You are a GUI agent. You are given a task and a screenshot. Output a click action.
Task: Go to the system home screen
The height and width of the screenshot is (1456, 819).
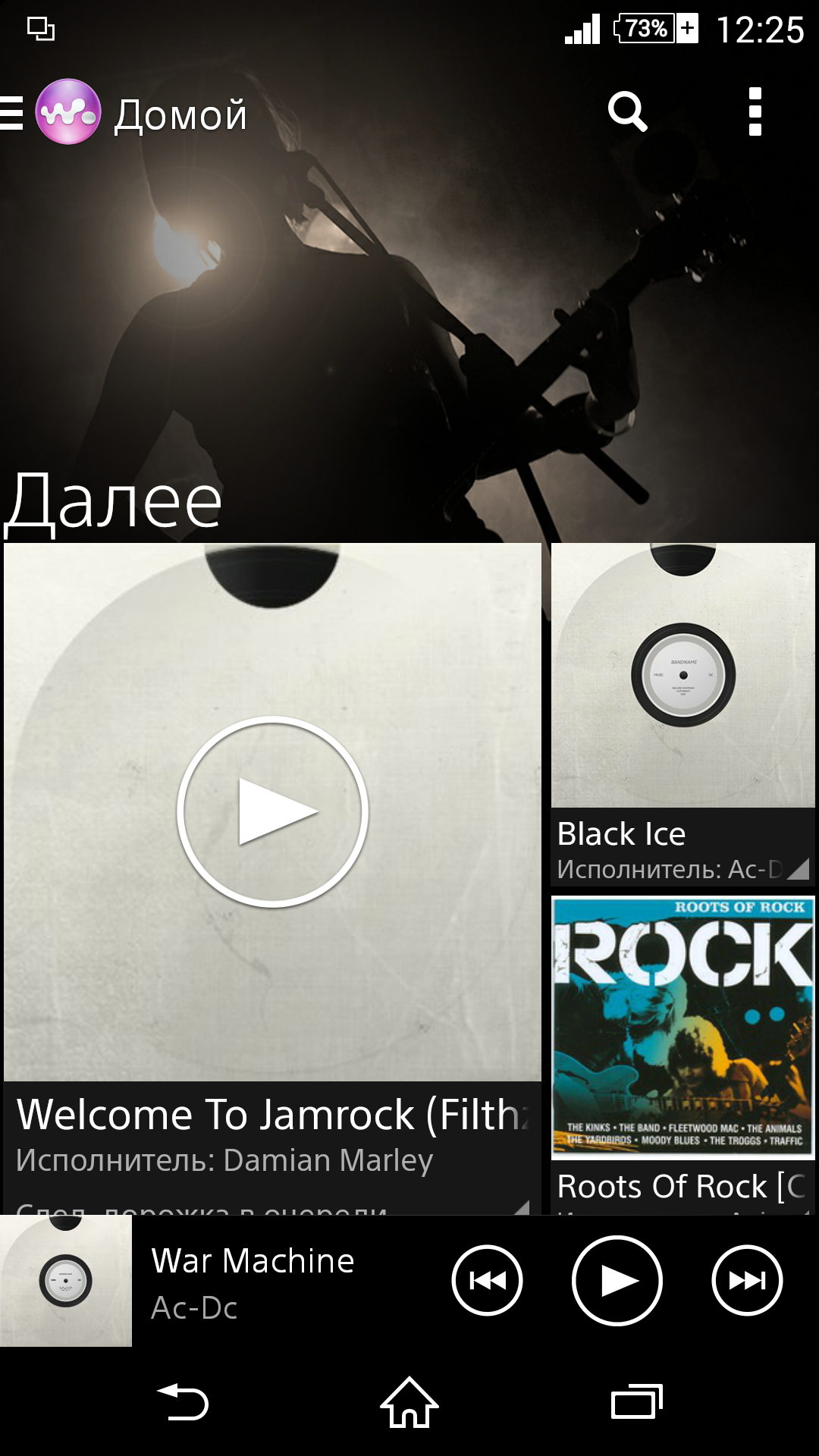[409, 1402]
